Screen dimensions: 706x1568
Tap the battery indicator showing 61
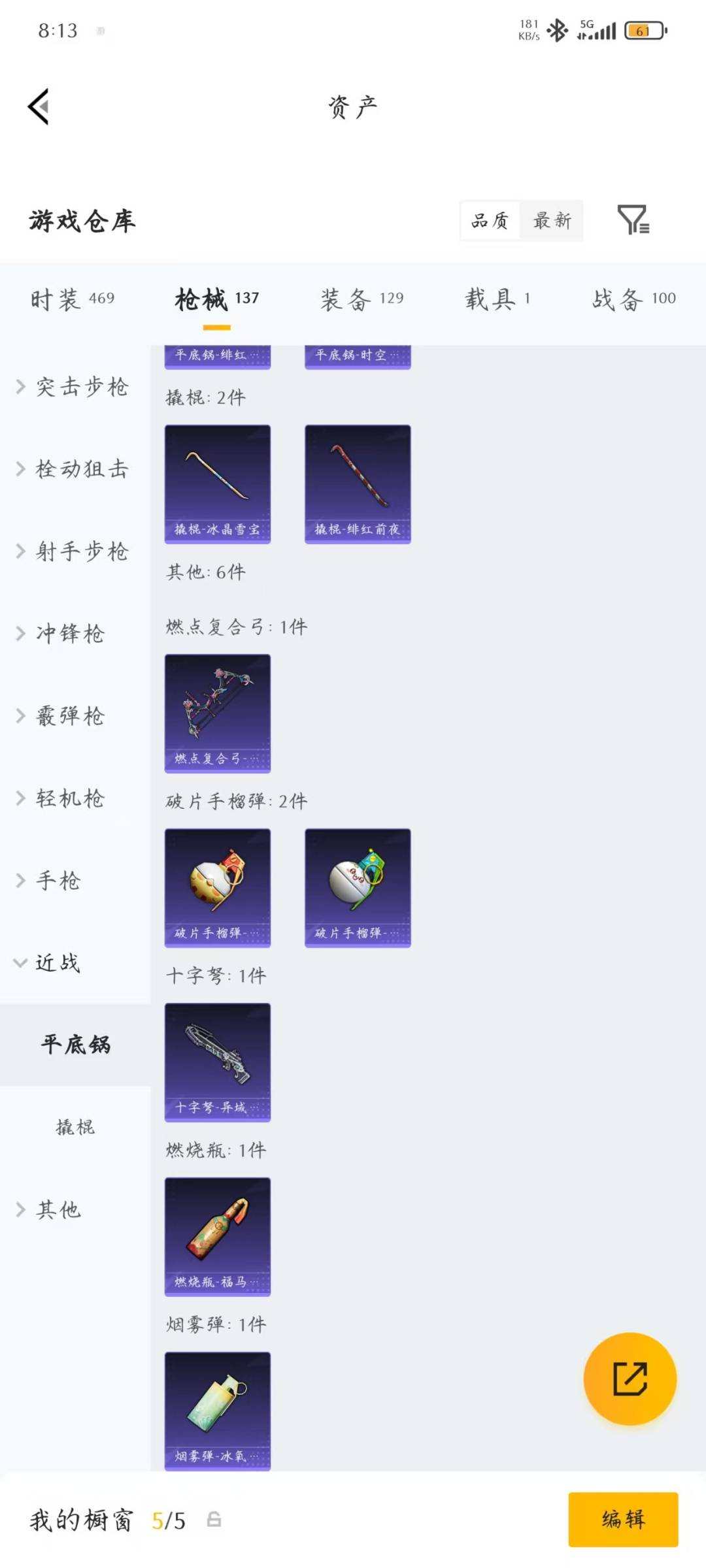click(x=644, y=29)
